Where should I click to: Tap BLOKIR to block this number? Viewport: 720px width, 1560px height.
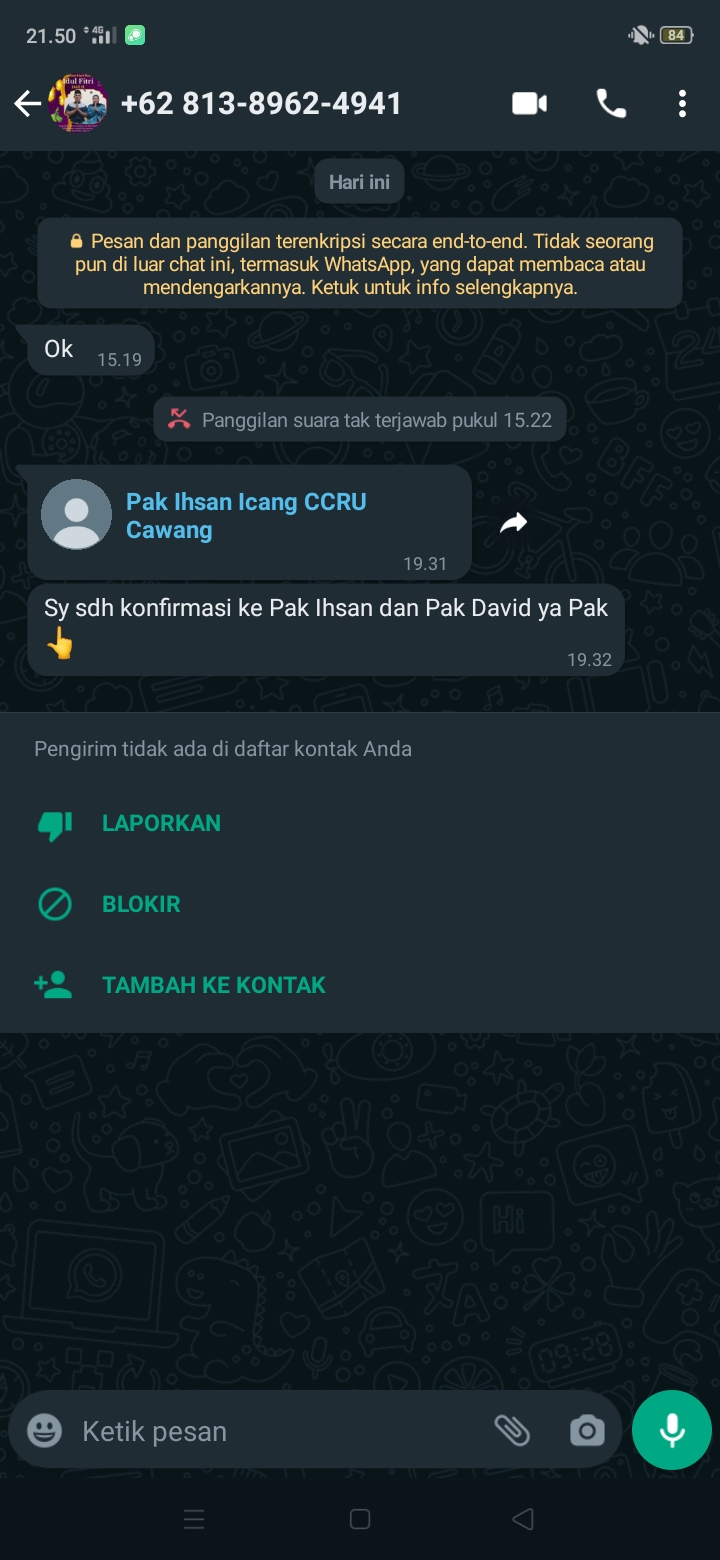point(141,904)
